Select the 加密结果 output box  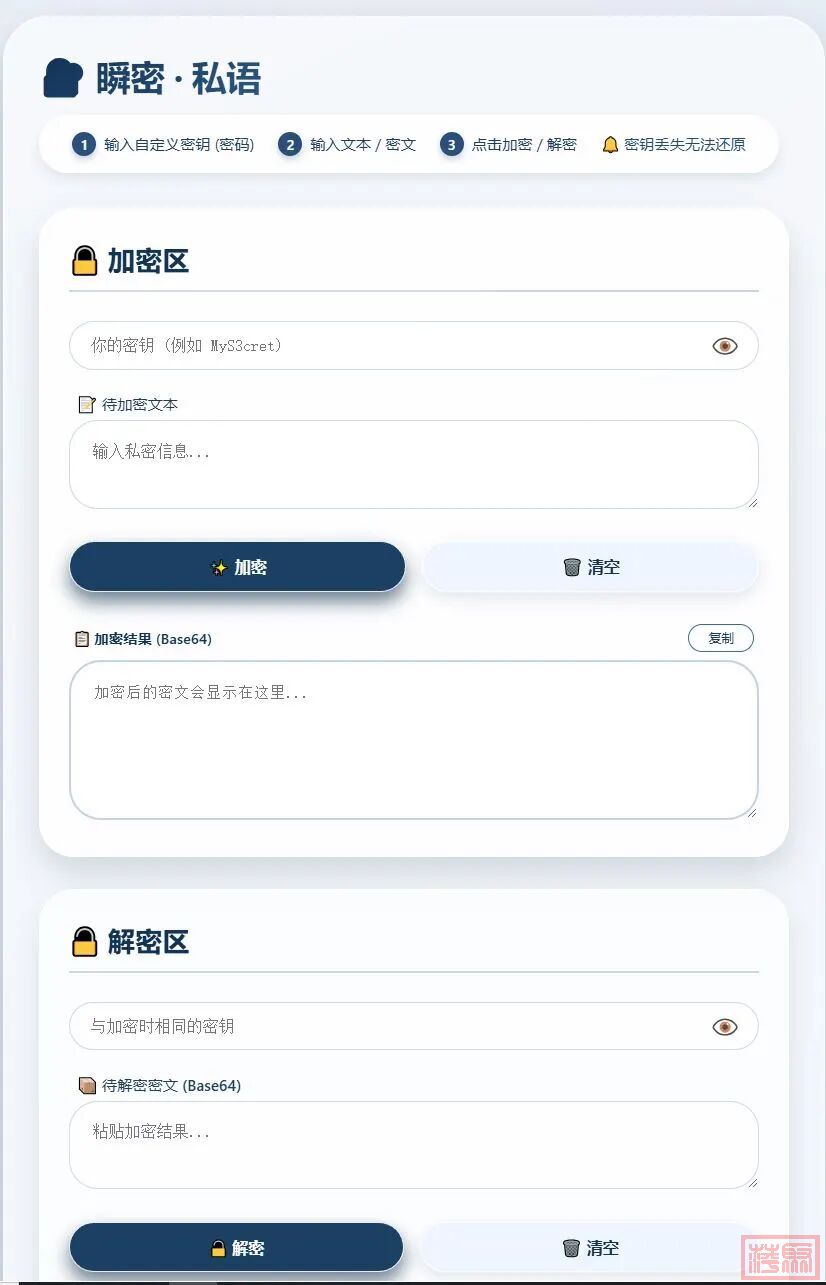(x=413, y=740)
